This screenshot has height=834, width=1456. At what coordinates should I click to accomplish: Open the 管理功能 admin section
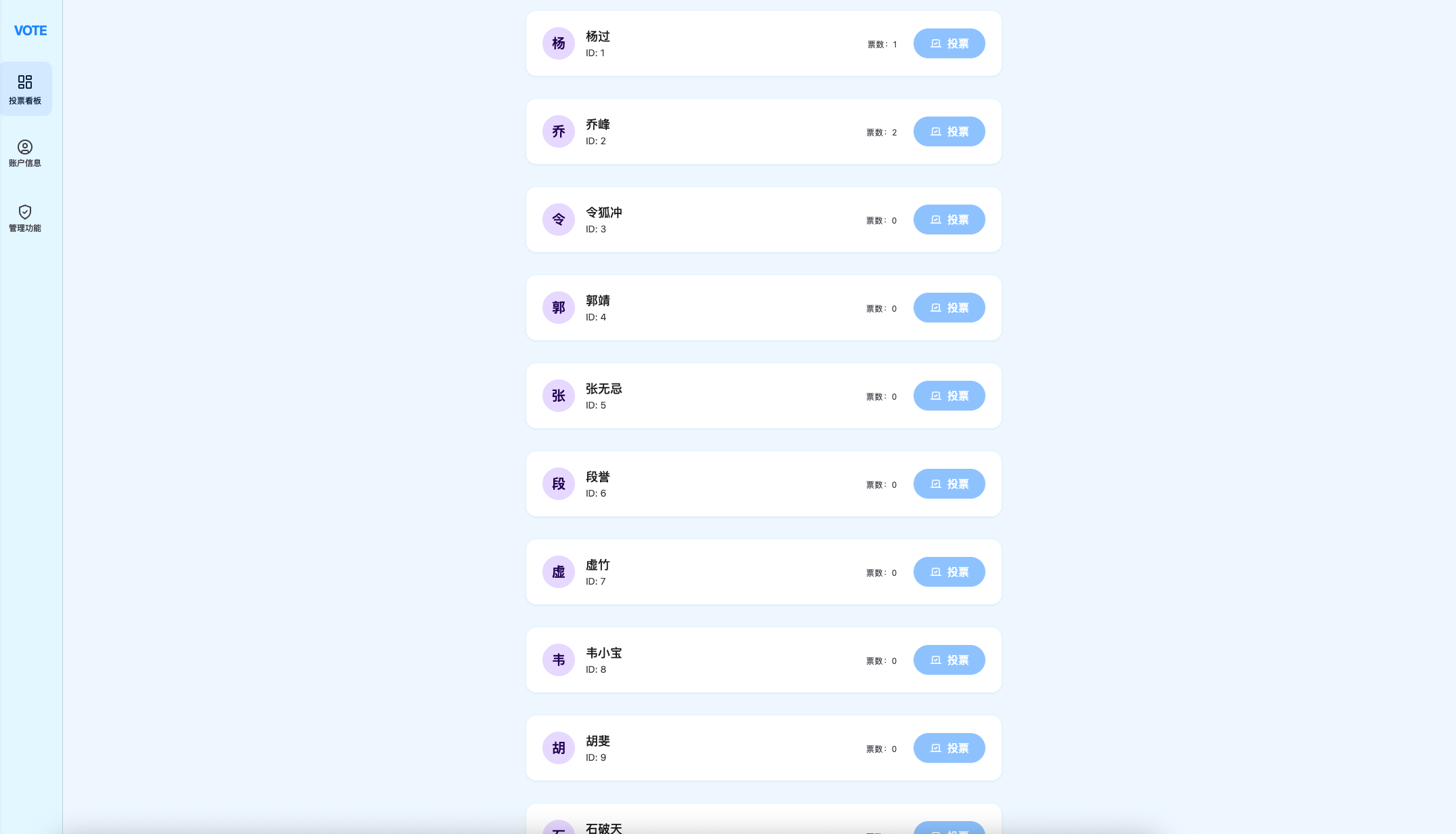pos(25,218)
